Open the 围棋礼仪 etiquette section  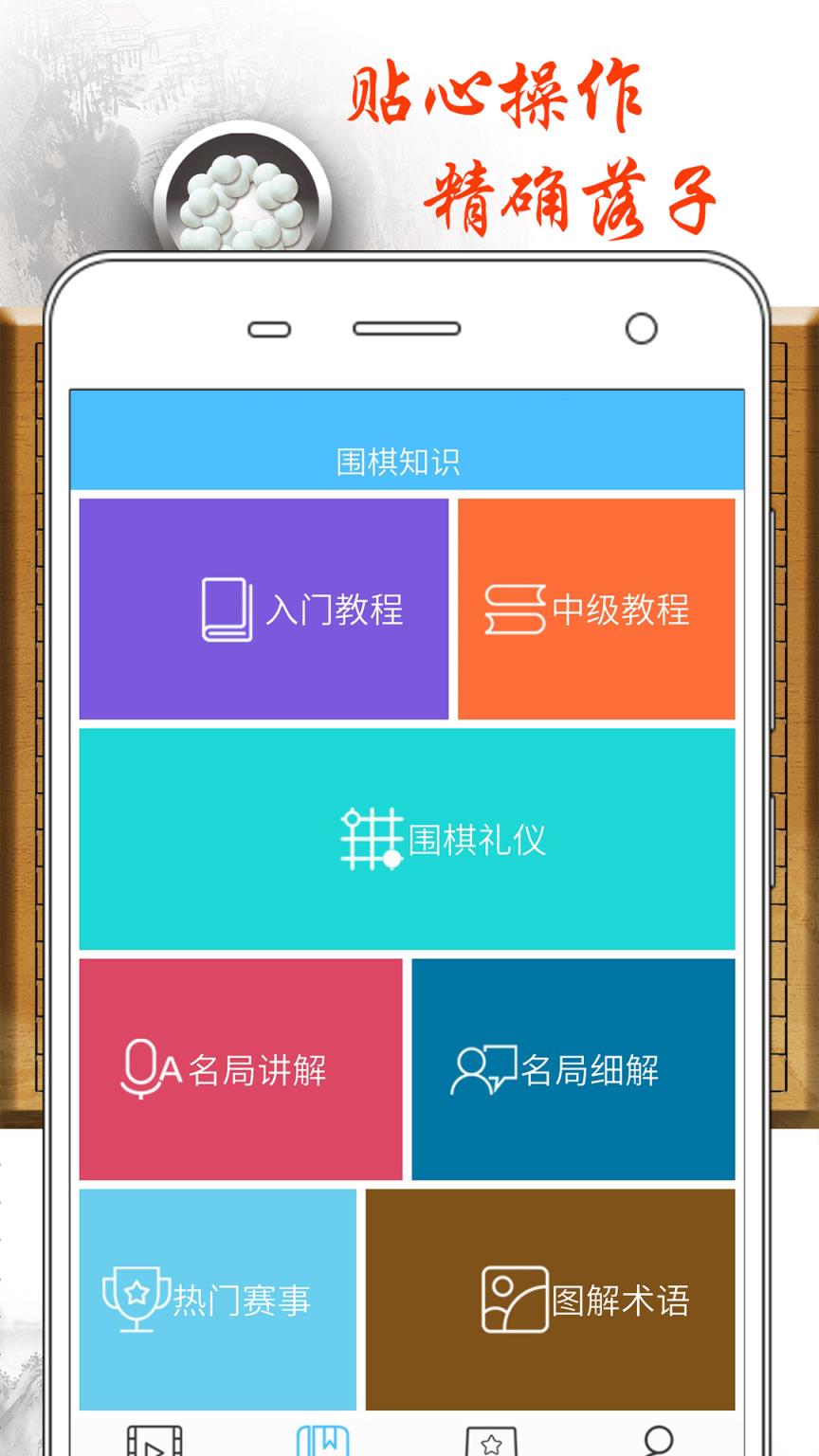pos(408,839)
